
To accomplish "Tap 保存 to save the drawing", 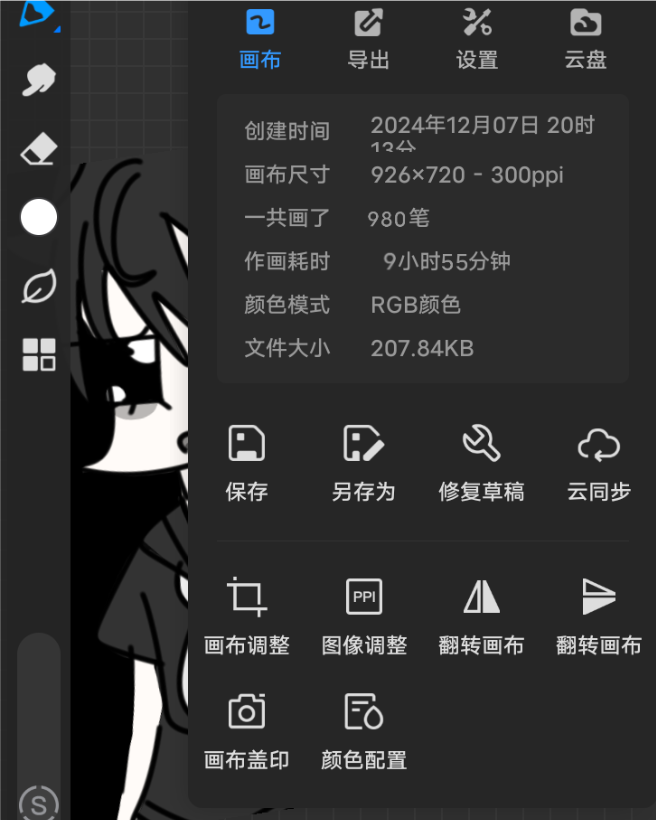I will 247,463.
